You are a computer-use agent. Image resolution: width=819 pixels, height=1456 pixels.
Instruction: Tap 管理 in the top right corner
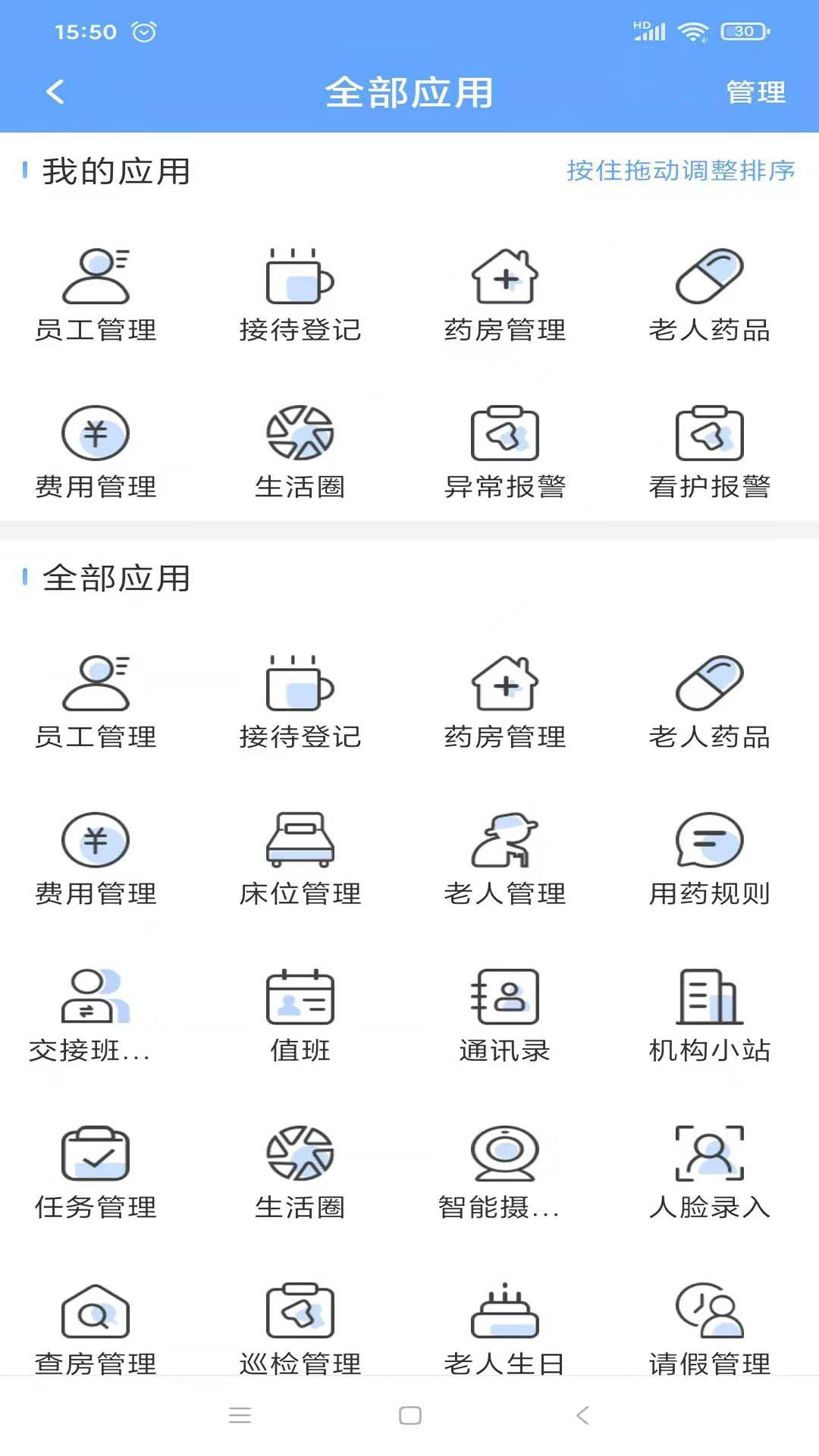click(755, 92)
